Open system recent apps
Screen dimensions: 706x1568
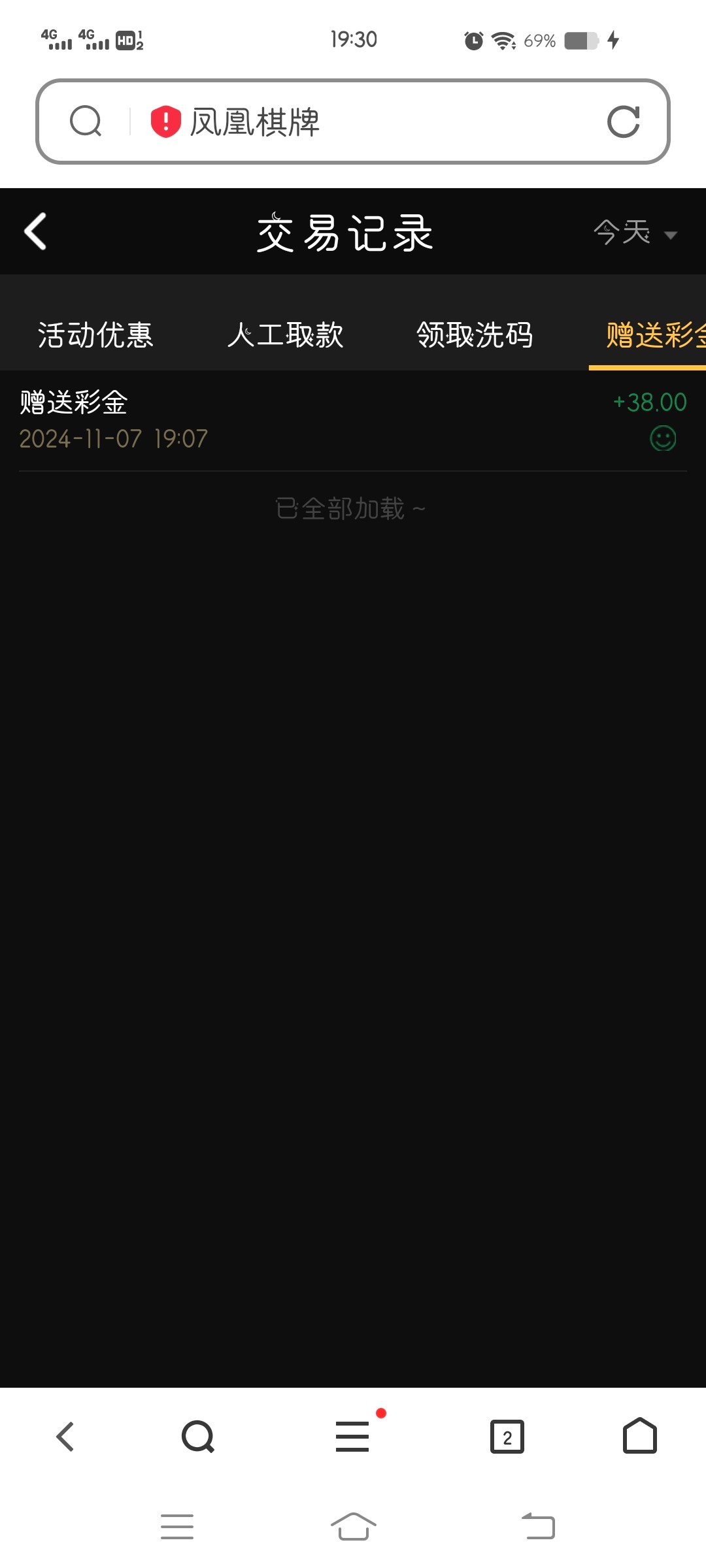(177, 1527)
